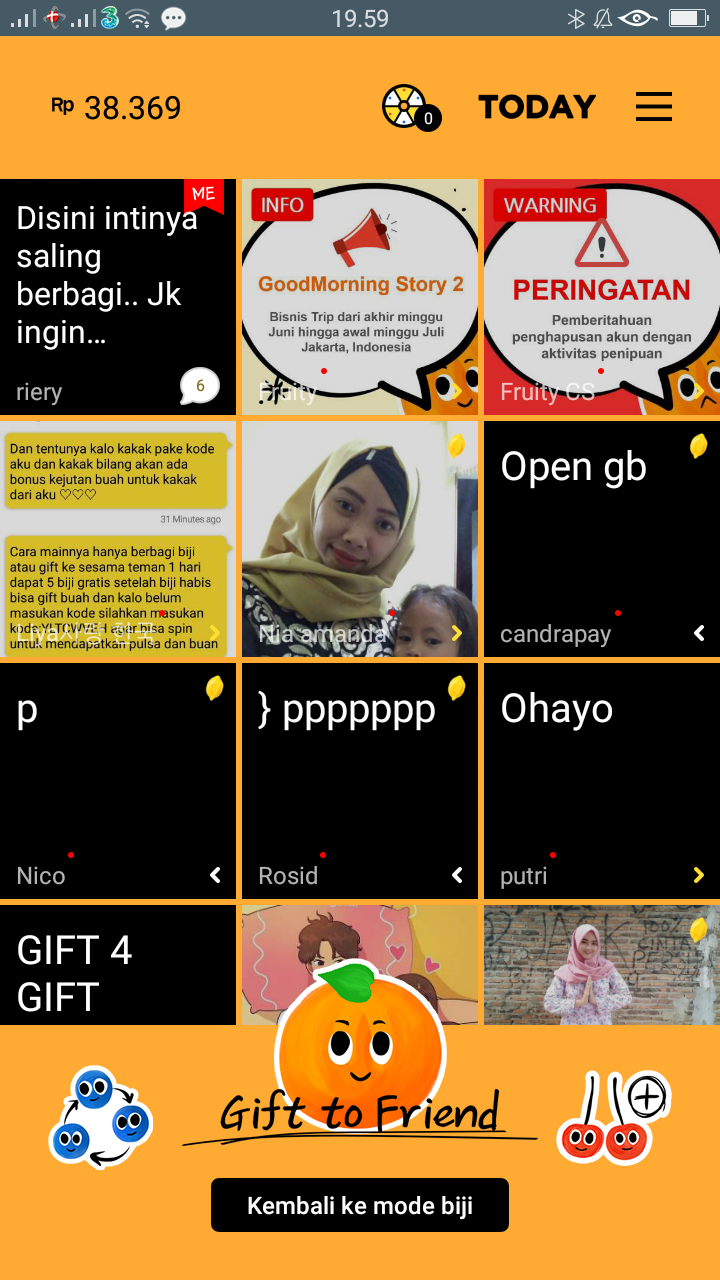Screen dimensions: 720x1280
Task: Open candrapay's Open gb post
Action: click(x=602, y=539)
